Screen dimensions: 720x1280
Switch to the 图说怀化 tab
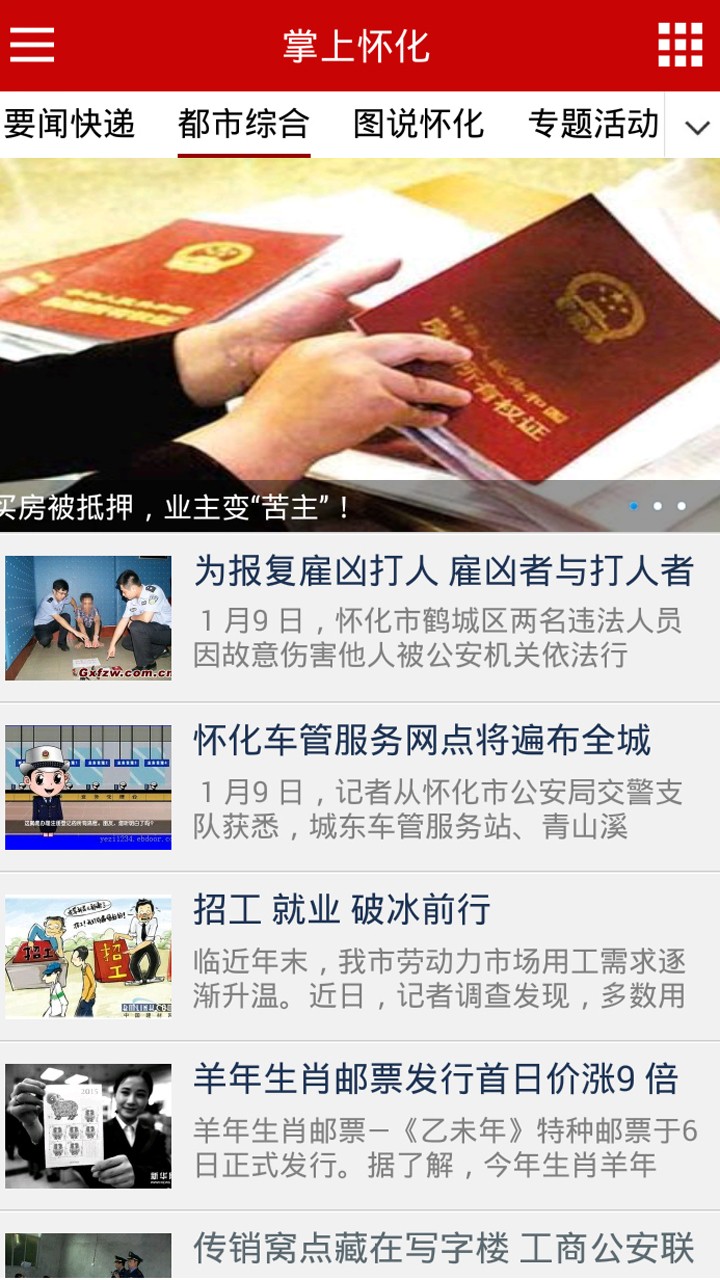(418, 124)
